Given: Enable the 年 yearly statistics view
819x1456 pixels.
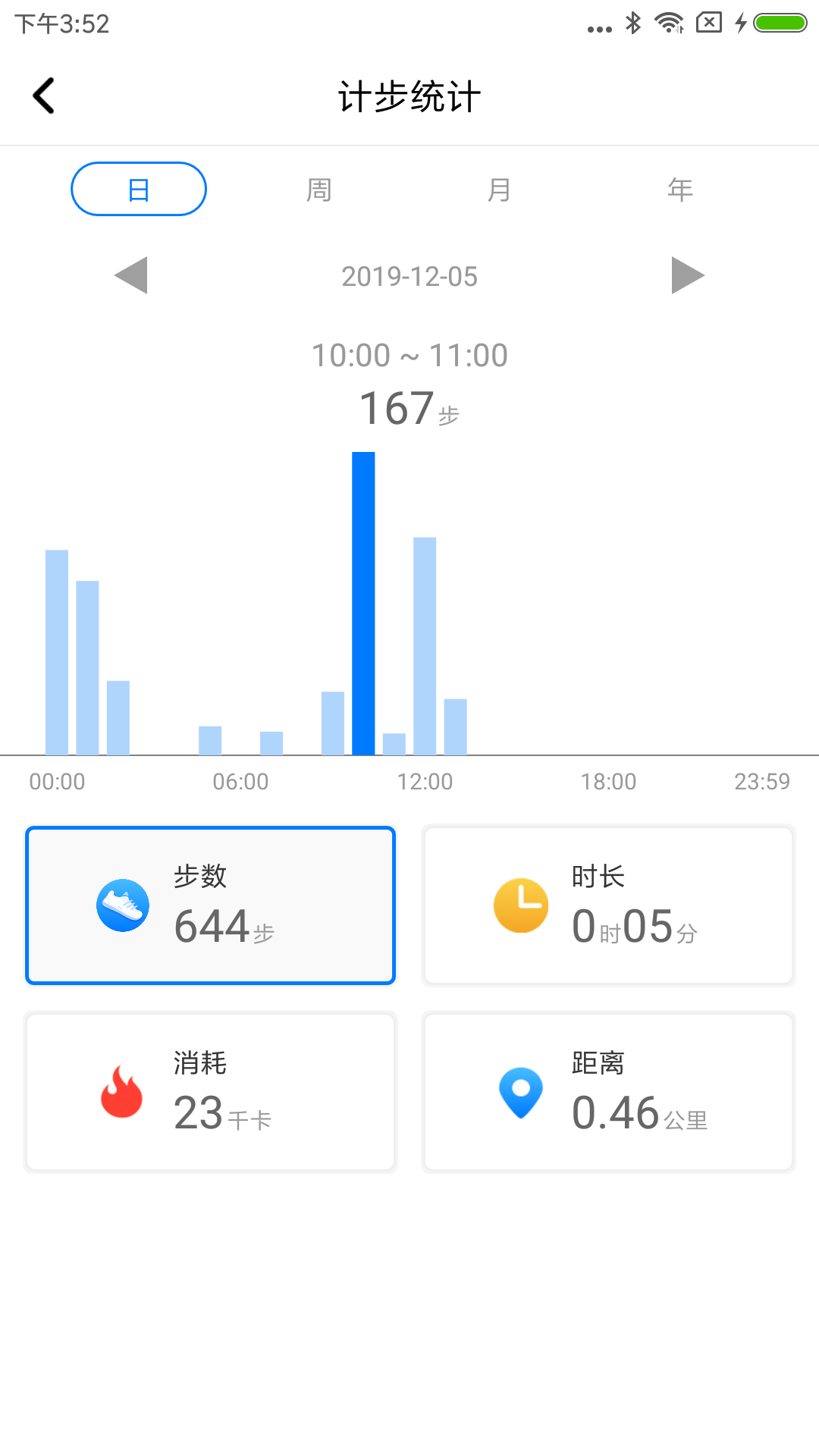Looking at the screenshot, I should [681, 189].
